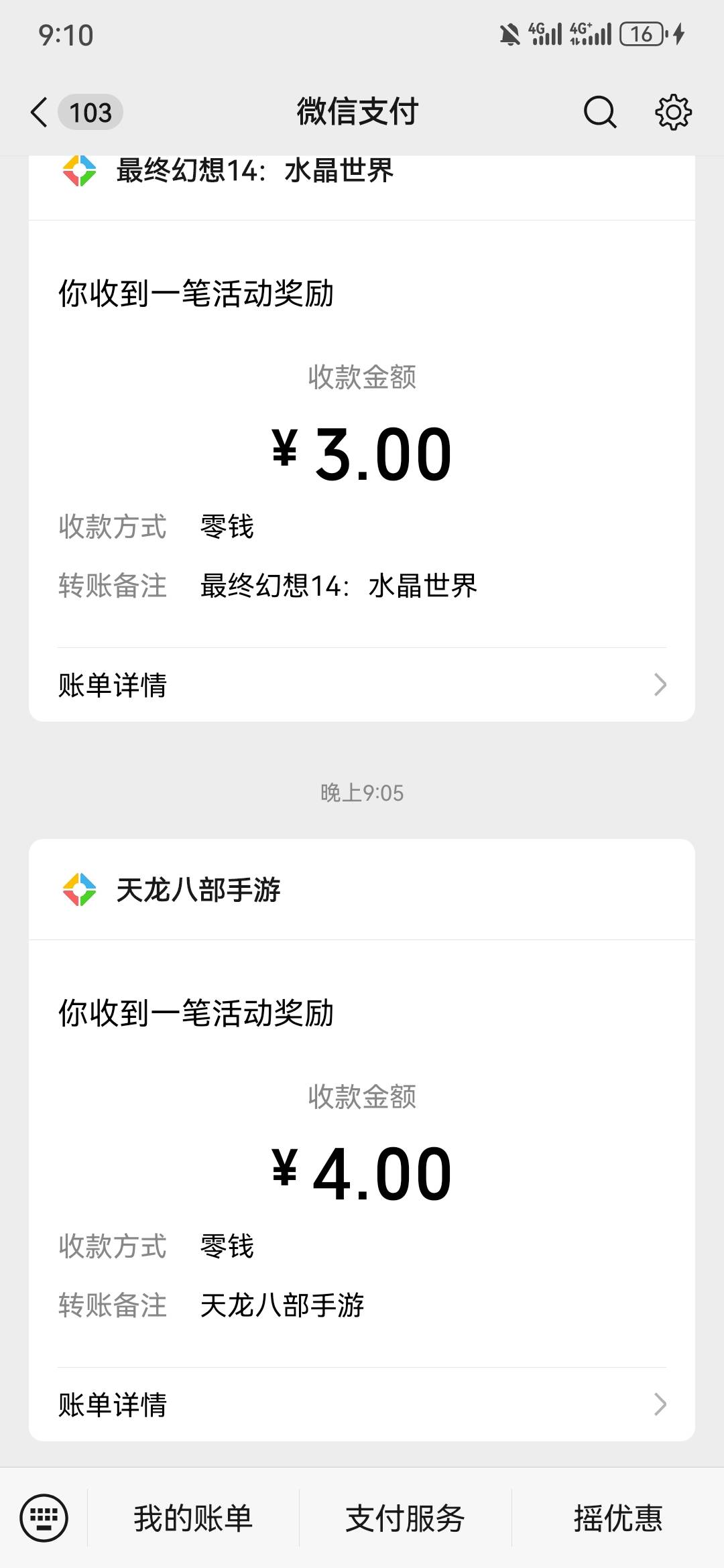Open 我的账单 in the bottom menu
Screen dimensions: 724x1568
tap(193, 1518)
